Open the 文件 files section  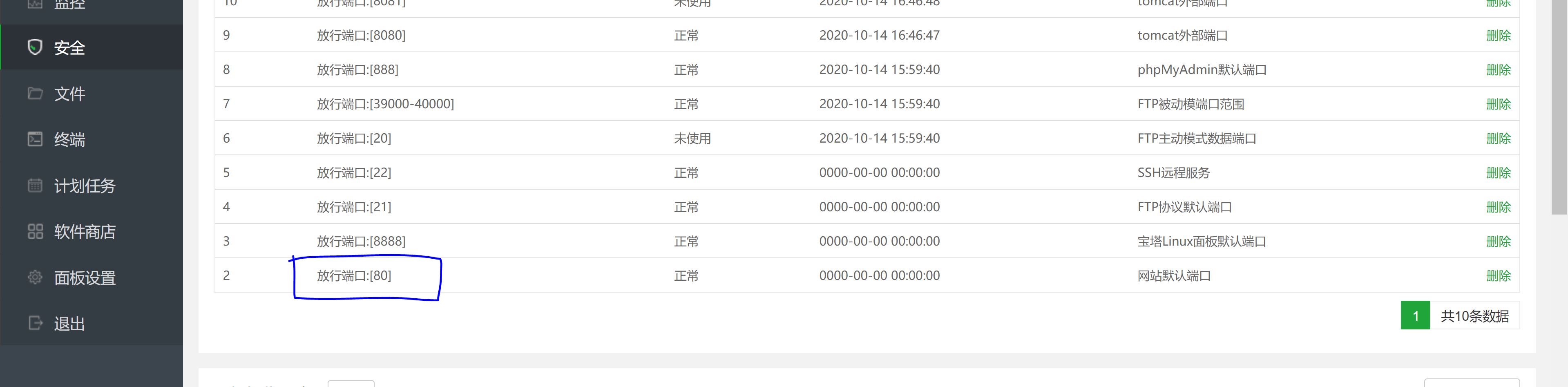pos(69,94)
